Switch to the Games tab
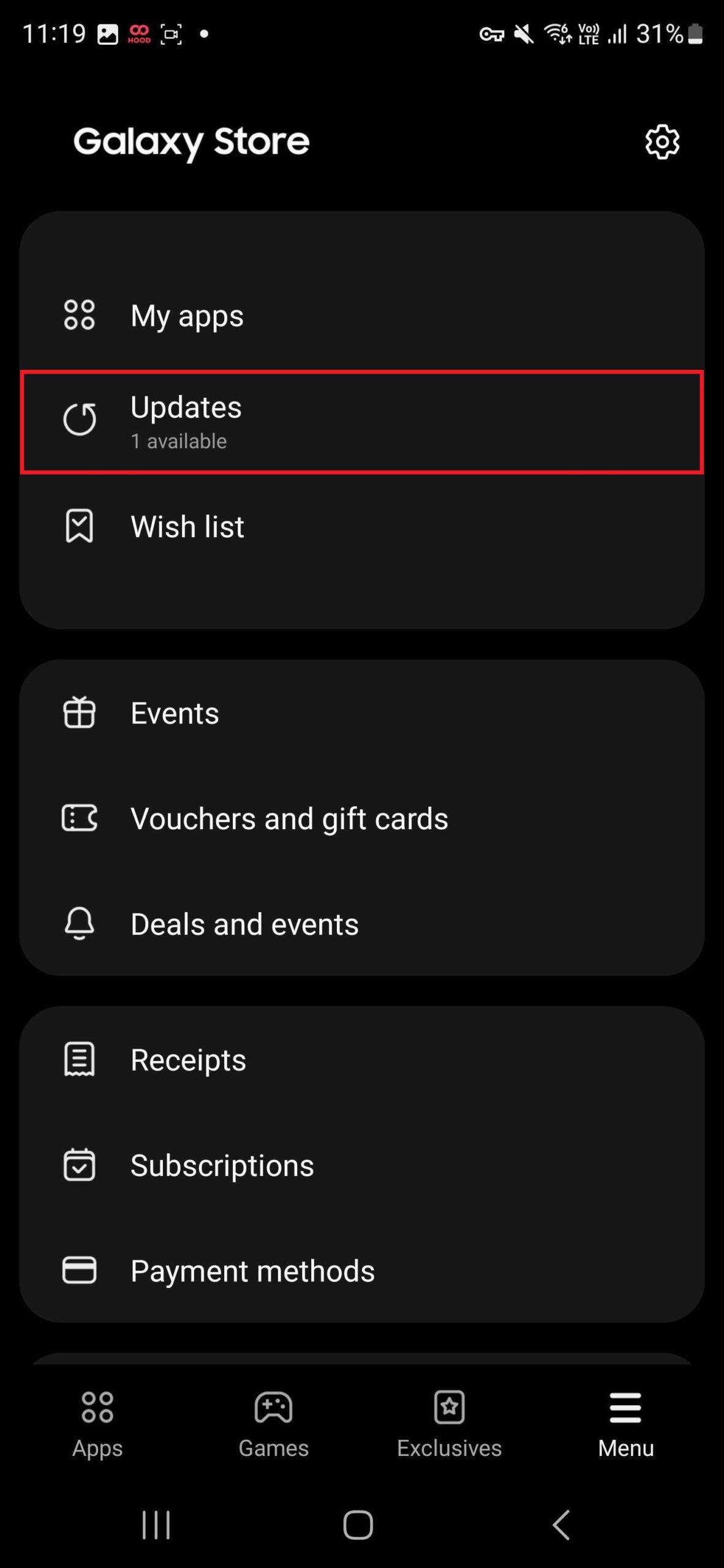Viewport: 724px width, 1568px height. tap(273, 1423)
